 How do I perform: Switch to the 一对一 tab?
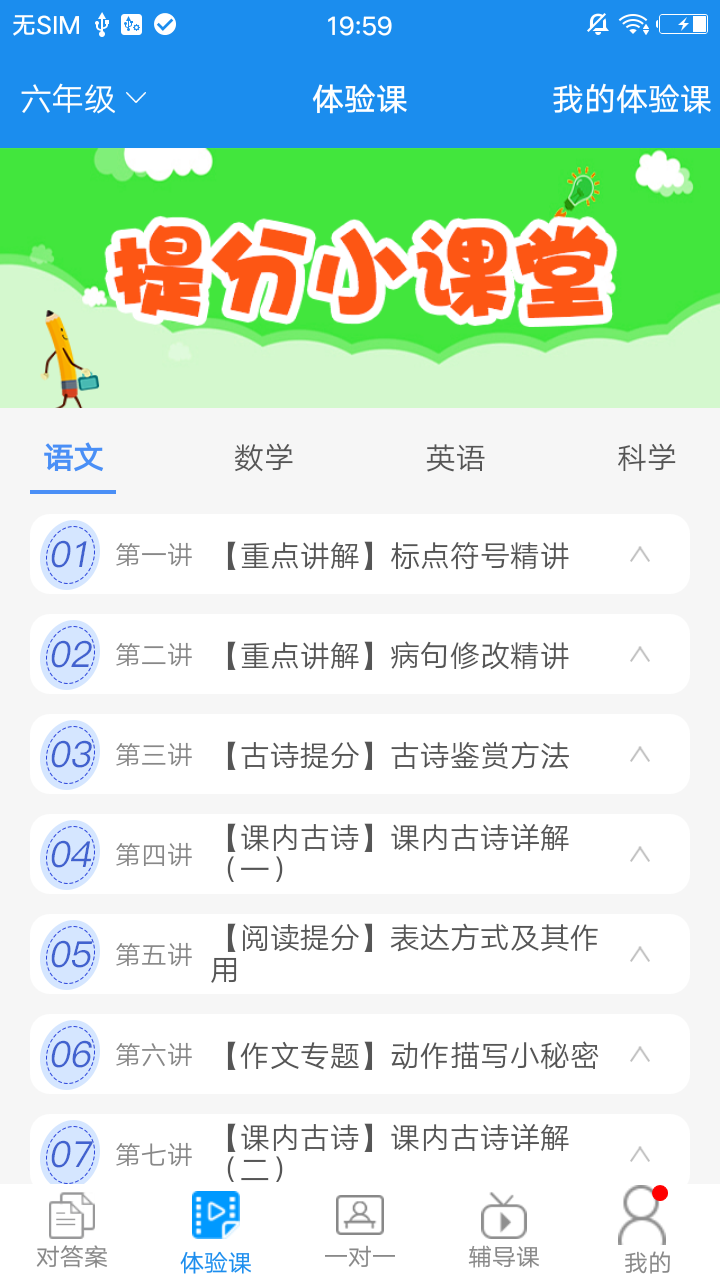[x=360, y=1232]
